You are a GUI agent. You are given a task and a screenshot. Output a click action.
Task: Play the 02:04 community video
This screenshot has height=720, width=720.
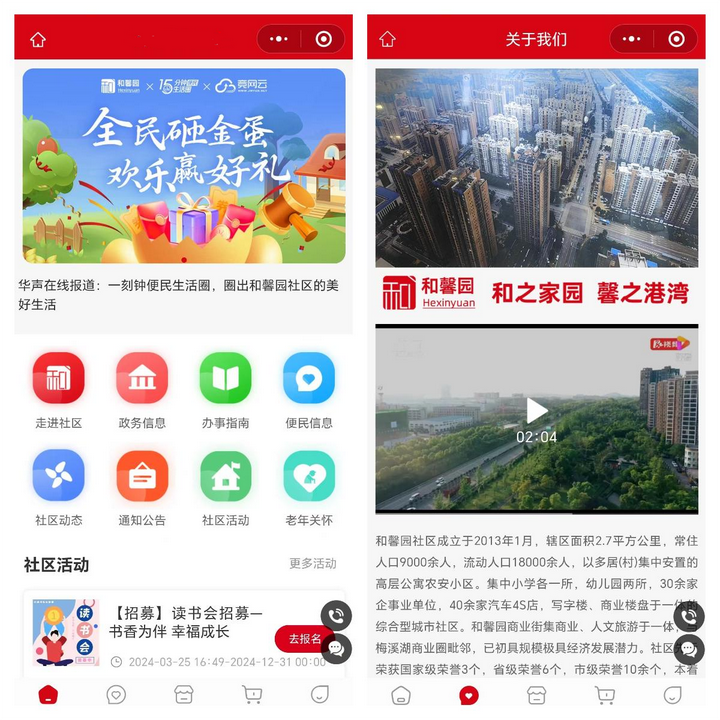(537, 410)
